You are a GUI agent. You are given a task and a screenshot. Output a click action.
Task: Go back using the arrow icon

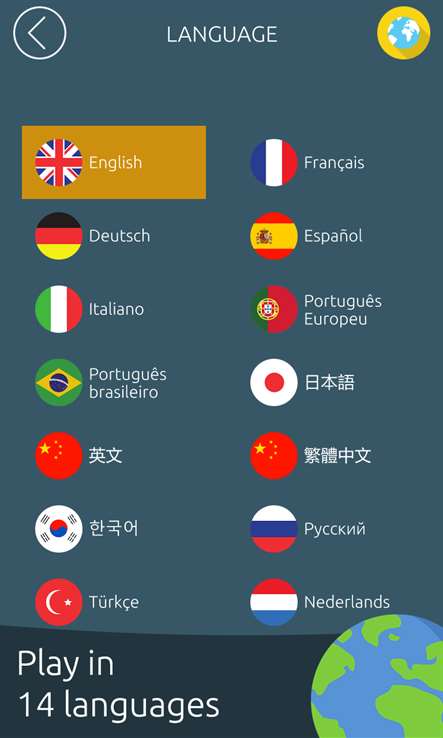coord(40,33)
